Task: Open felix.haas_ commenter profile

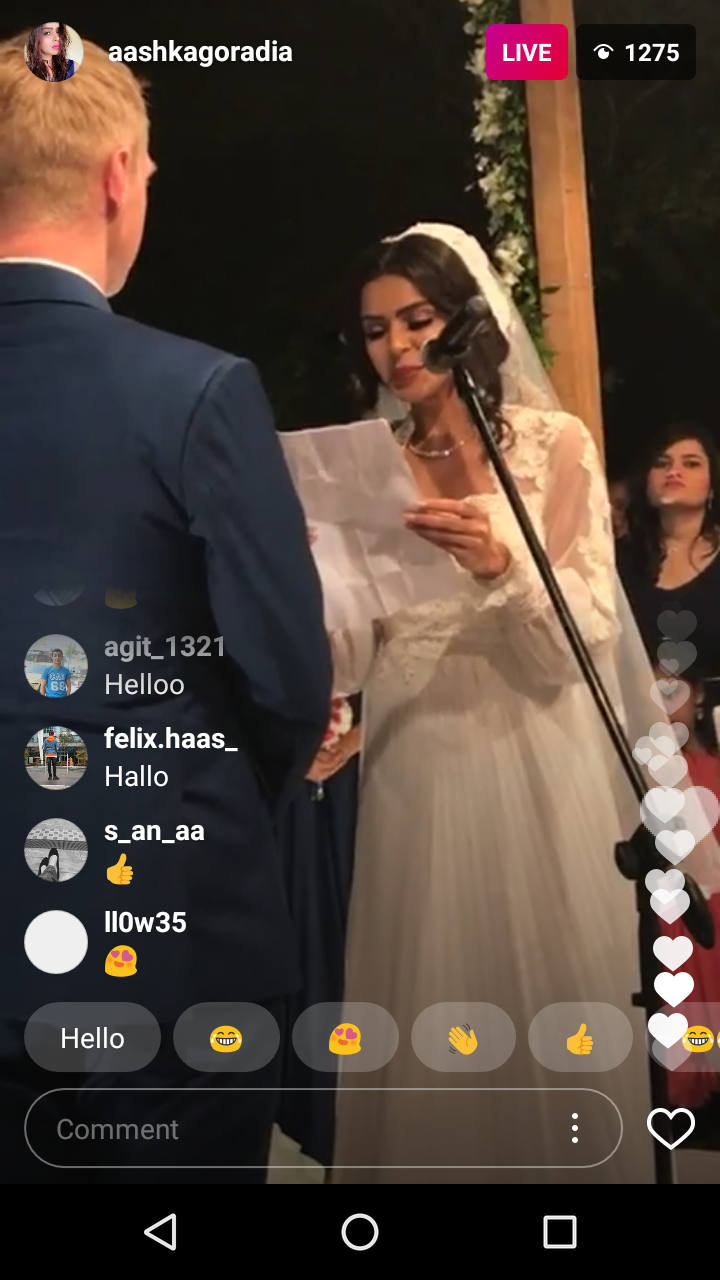Action: point(56,758)
